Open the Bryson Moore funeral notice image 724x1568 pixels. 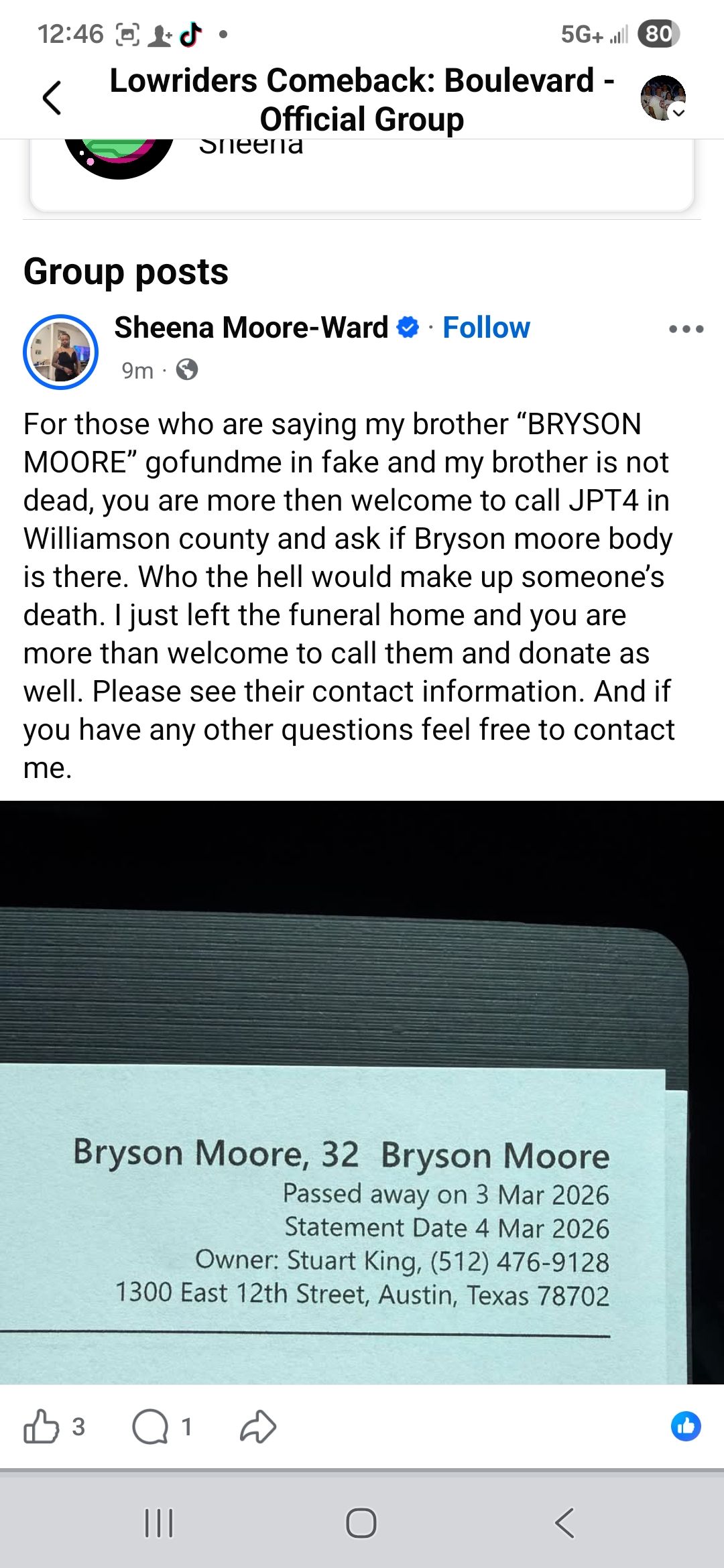click(362, 1092)
